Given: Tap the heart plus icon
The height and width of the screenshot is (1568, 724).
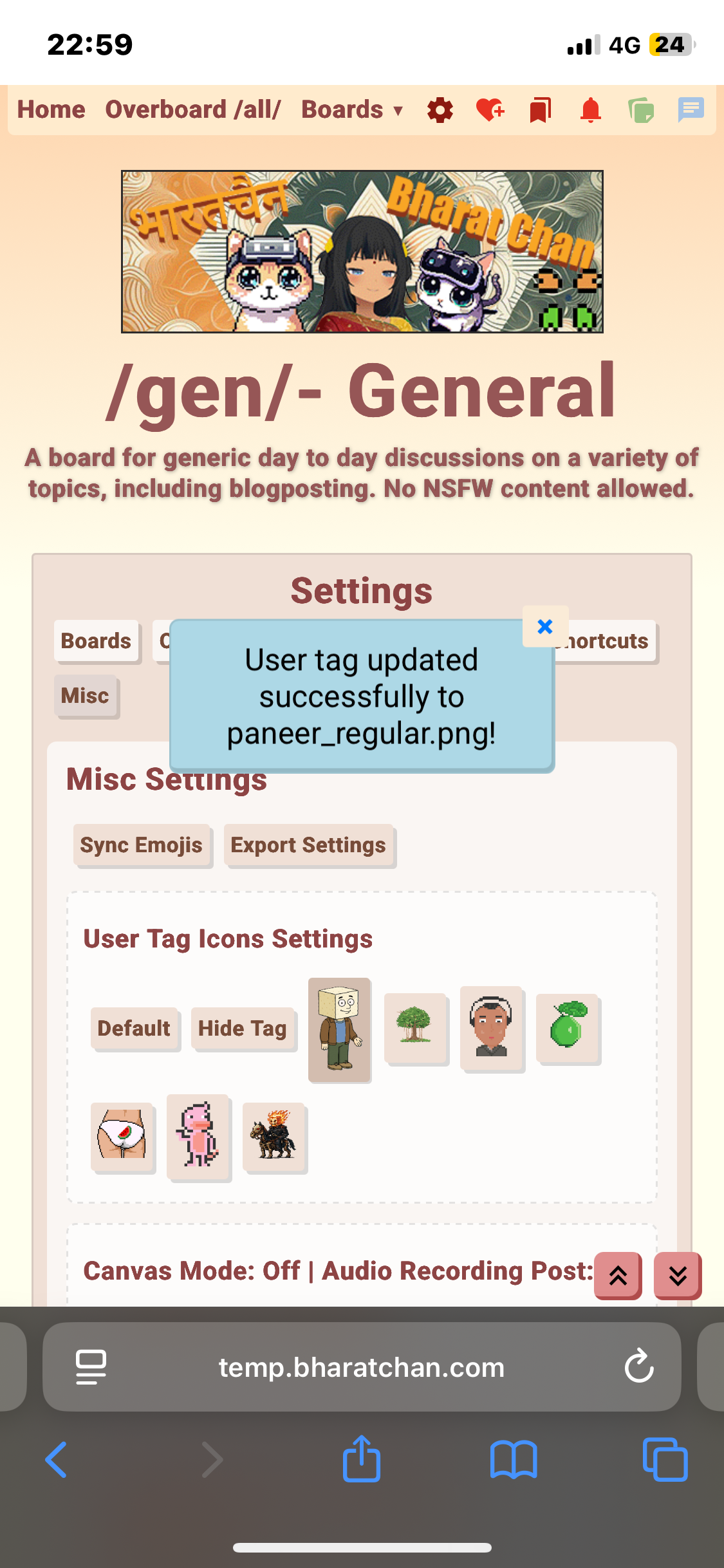Looking at the screenshot, I should [490, 110].
